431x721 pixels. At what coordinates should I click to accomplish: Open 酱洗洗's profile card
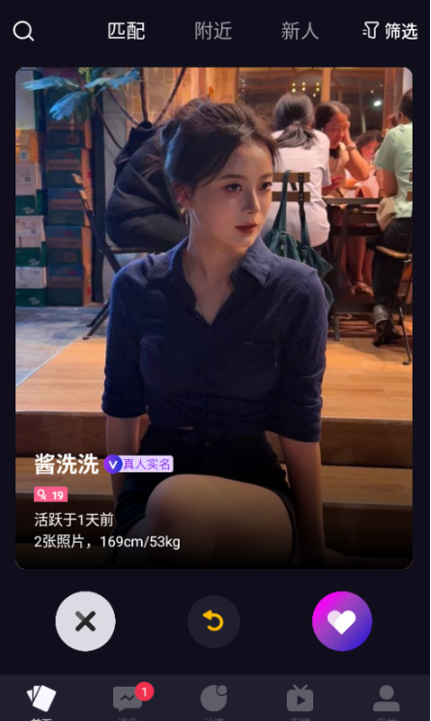pyautogui.click(x=214, y=318)
